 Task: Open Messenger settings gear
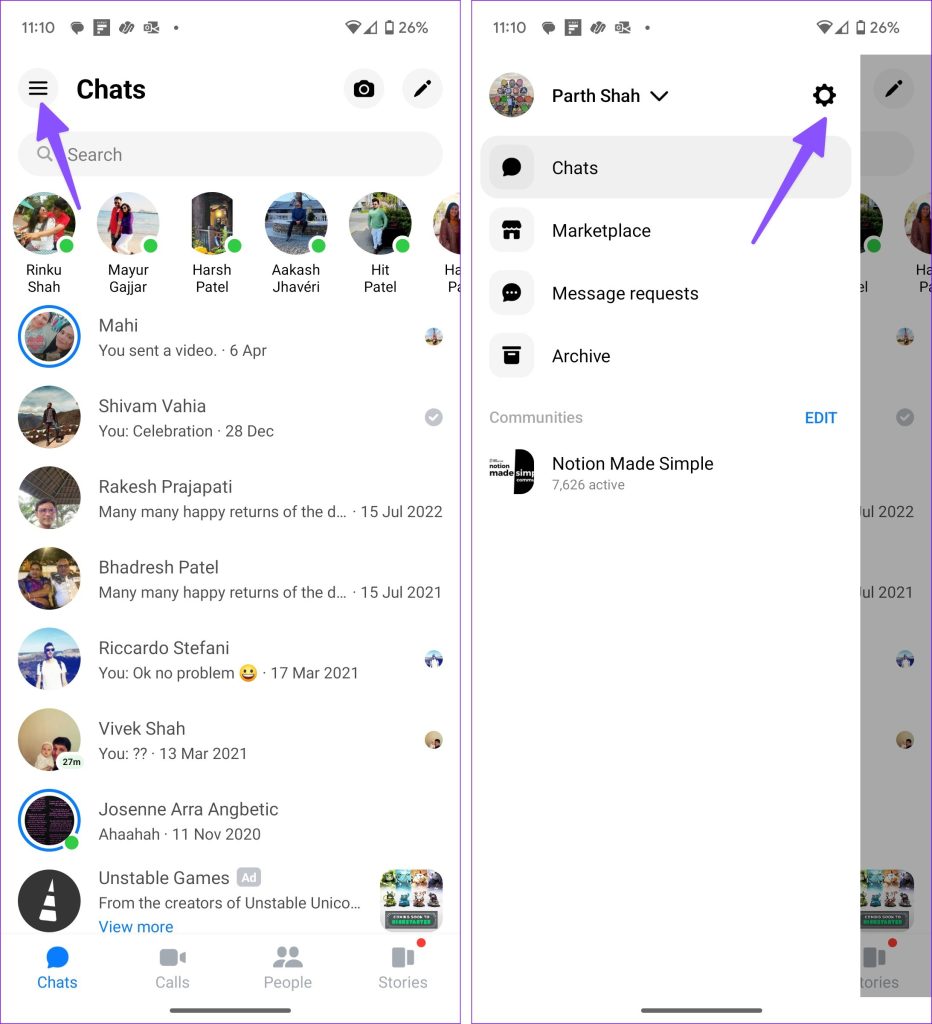(x=823, y=96)
